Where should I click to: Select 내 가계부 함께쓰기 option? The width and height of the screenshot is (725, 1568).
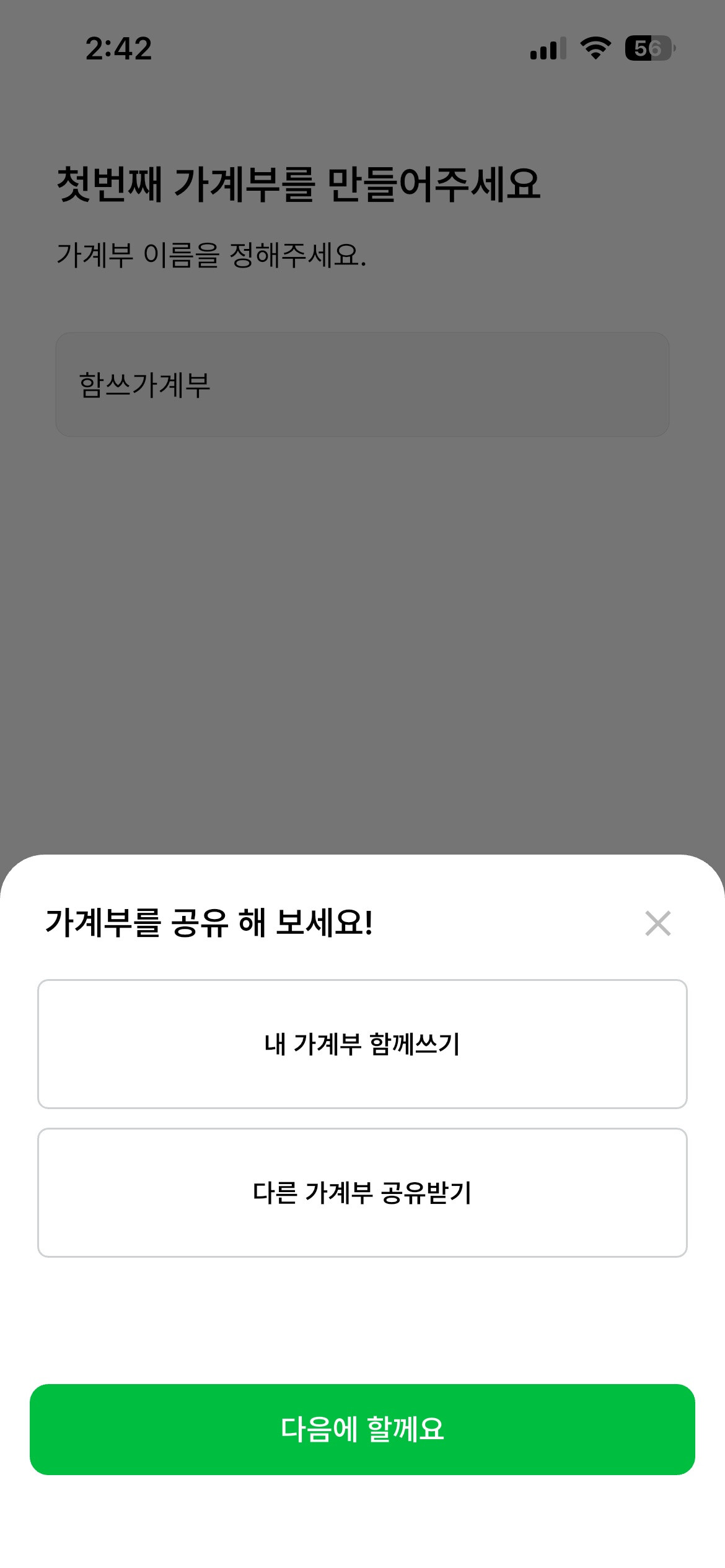[362, 1044]
